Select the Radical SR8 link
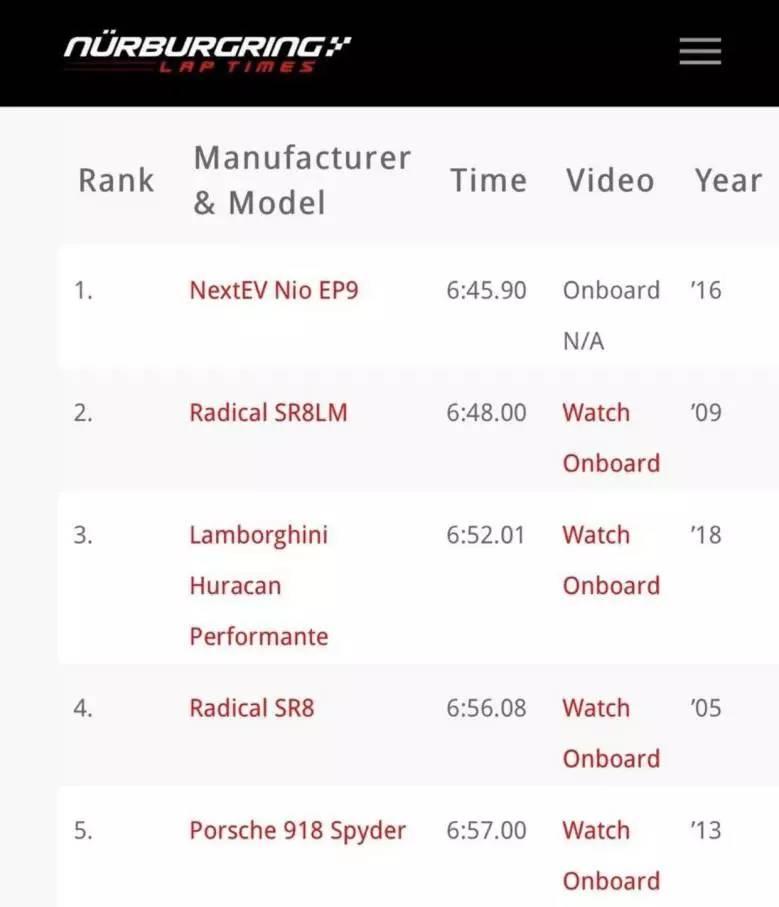Viewport: 779px width, 907px height. pyautogui.click(x=252, y=708)
